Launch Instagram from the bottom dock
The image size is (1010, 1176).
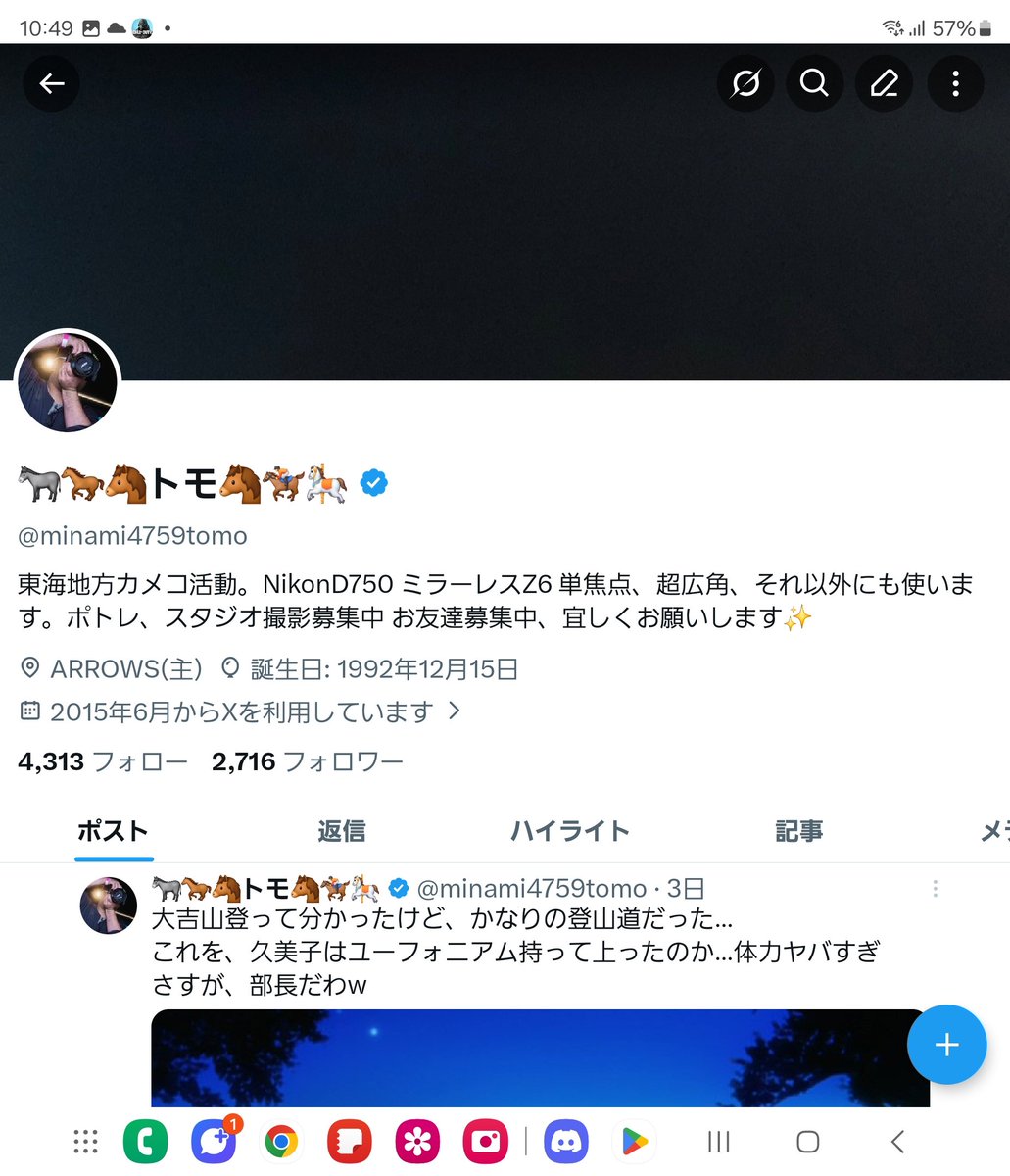tap(485, 1141)
